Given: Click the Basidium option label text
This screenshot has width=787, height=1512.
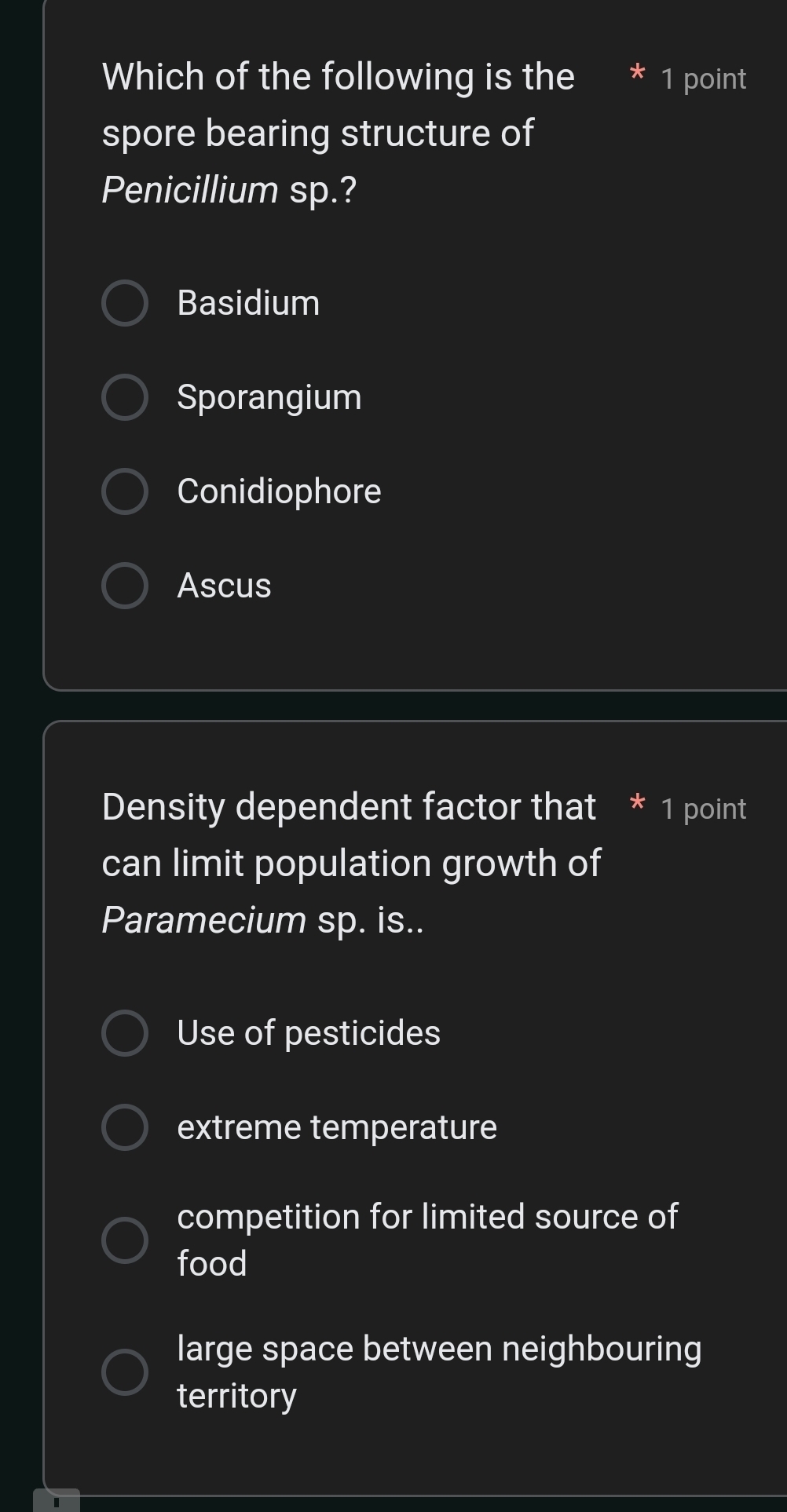Looking at the screenshot, I should click(x=248, y=304).
